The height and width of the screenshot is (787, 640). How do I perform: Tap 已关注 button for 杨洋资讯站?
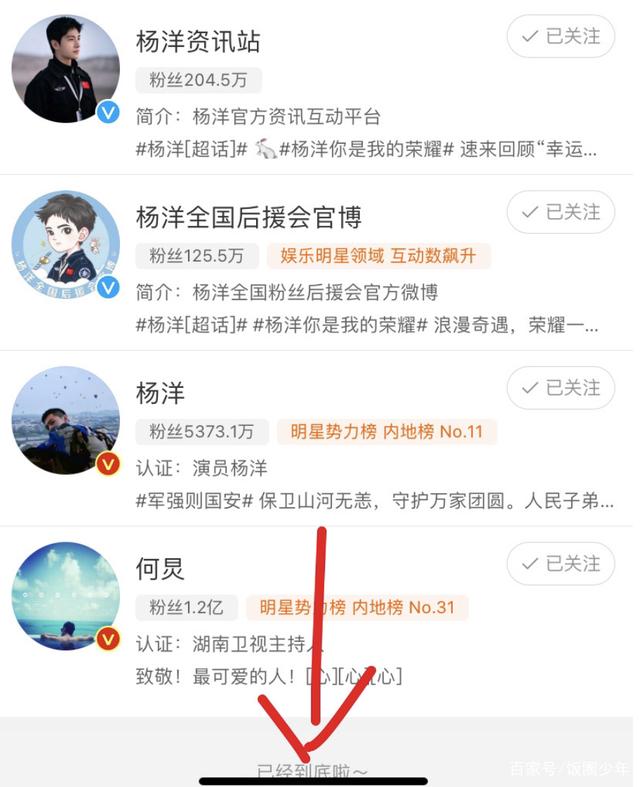[x=560, y=37]
